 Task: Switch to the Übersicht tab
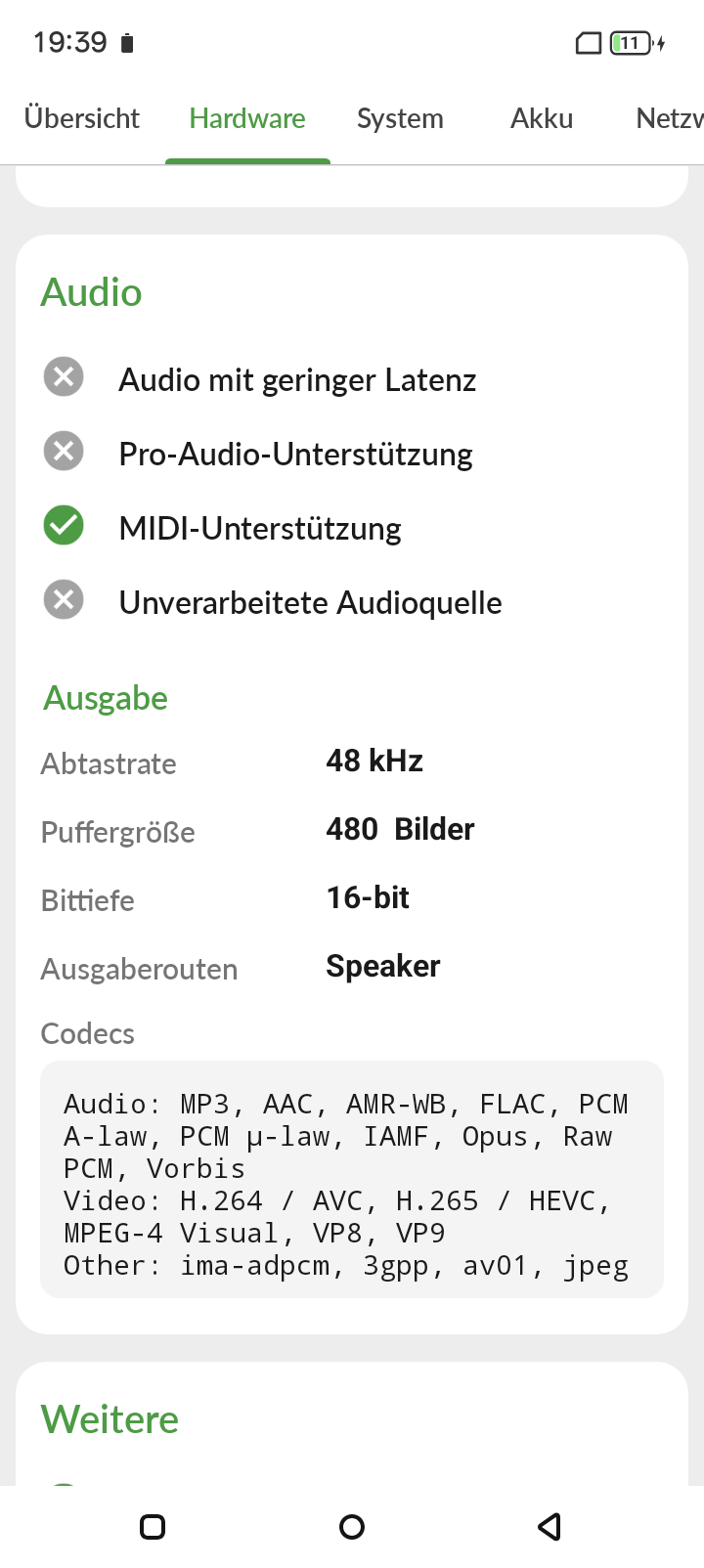coord(82,119)
